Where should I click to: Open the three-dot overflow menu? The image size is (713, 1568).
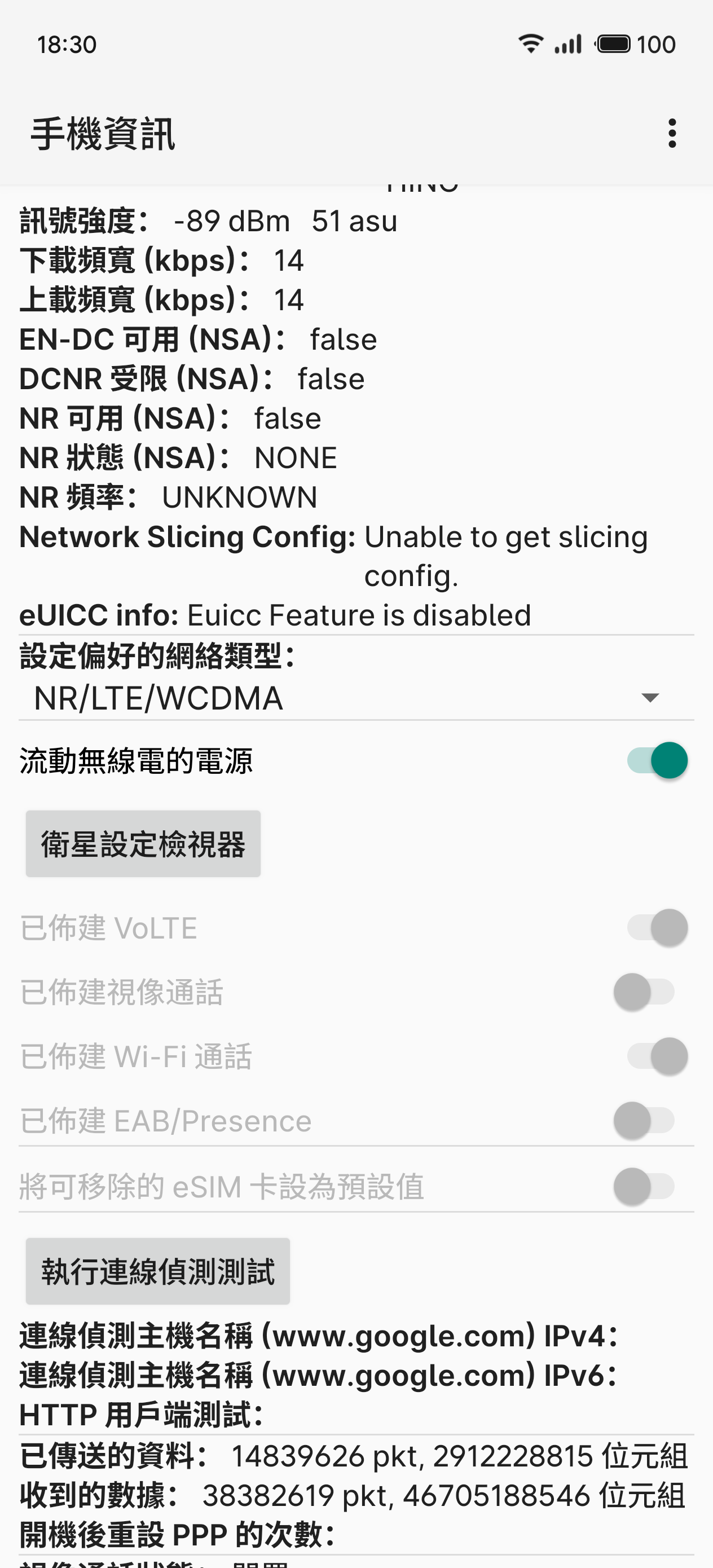(672, 133)
